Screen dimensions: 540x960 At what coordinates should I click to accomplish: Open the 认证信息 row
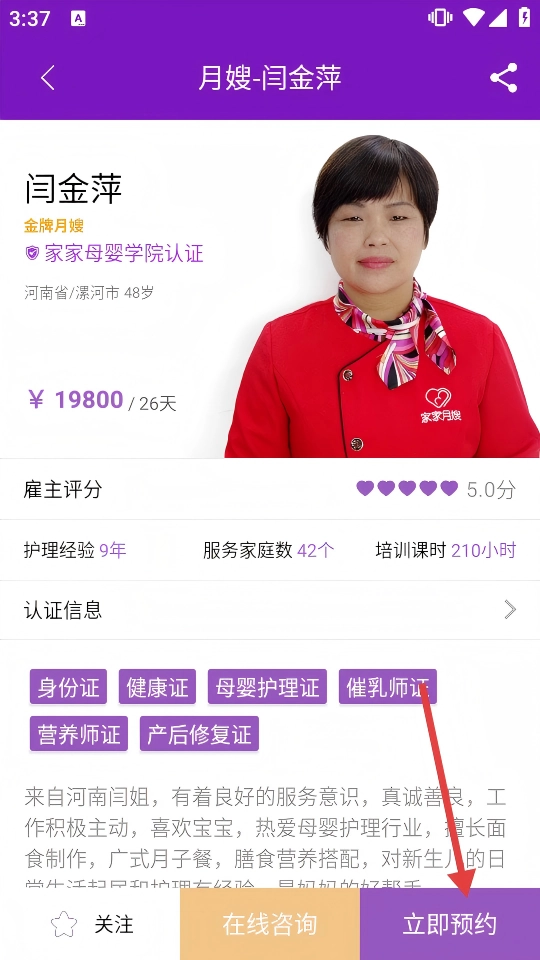pyautogui.click(x=270, y=610)
